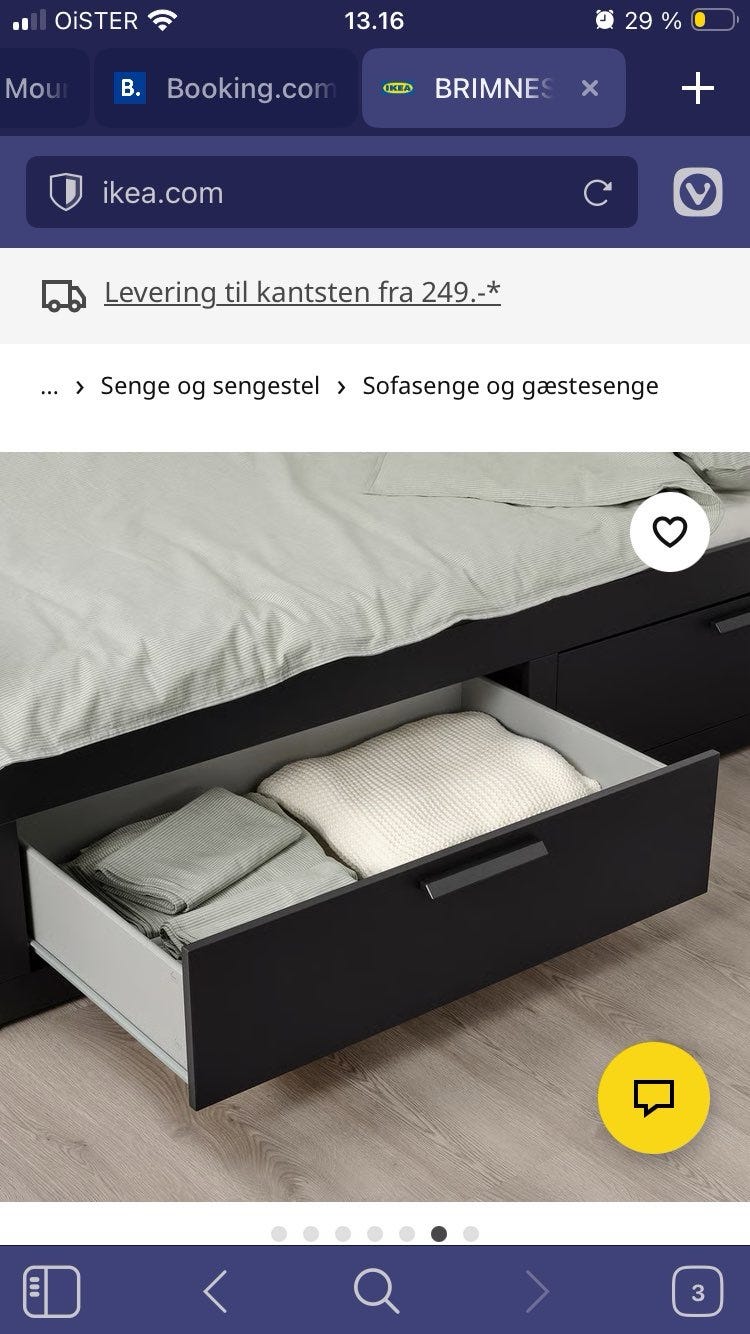This screenshot has width=750, height=1334.
Task: Open the Vivaldi menu icon in address bar
Action: pyautogui.click(x=697, y=190)
